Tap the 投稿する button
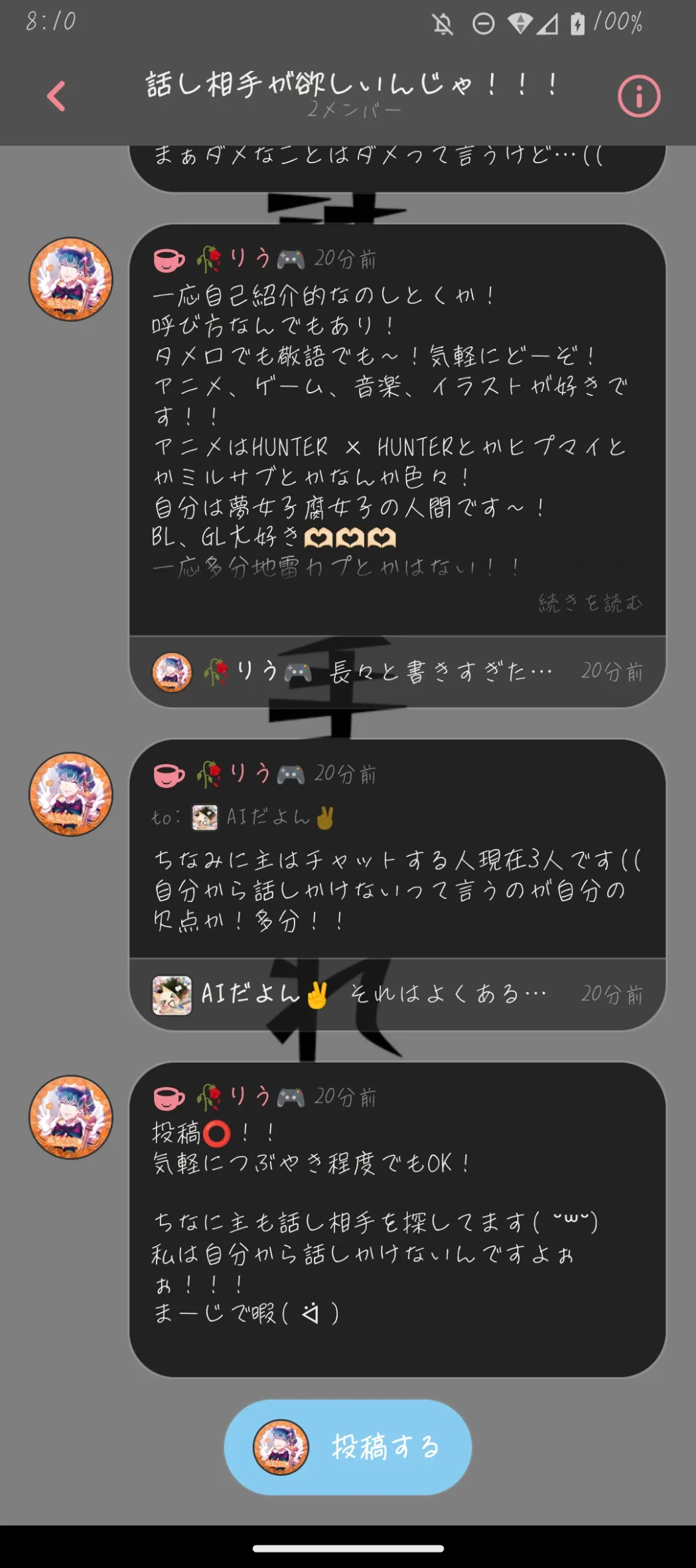Image resolution: width=696 pixels, height=1568 pixels. pos(348,1447)
